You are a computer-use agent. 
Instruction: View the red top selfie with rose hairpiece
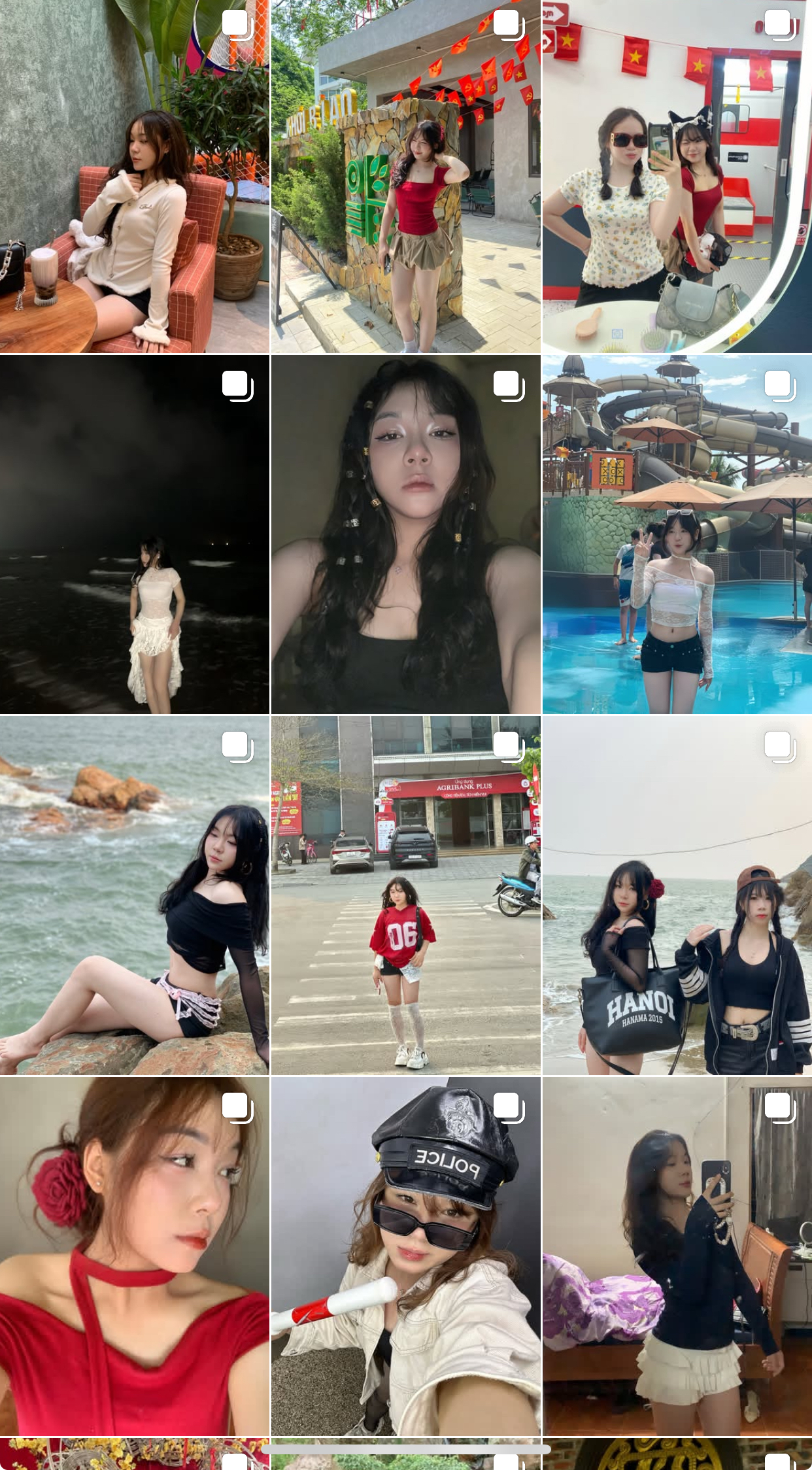pyautogui.click(x=134, y=1256)
